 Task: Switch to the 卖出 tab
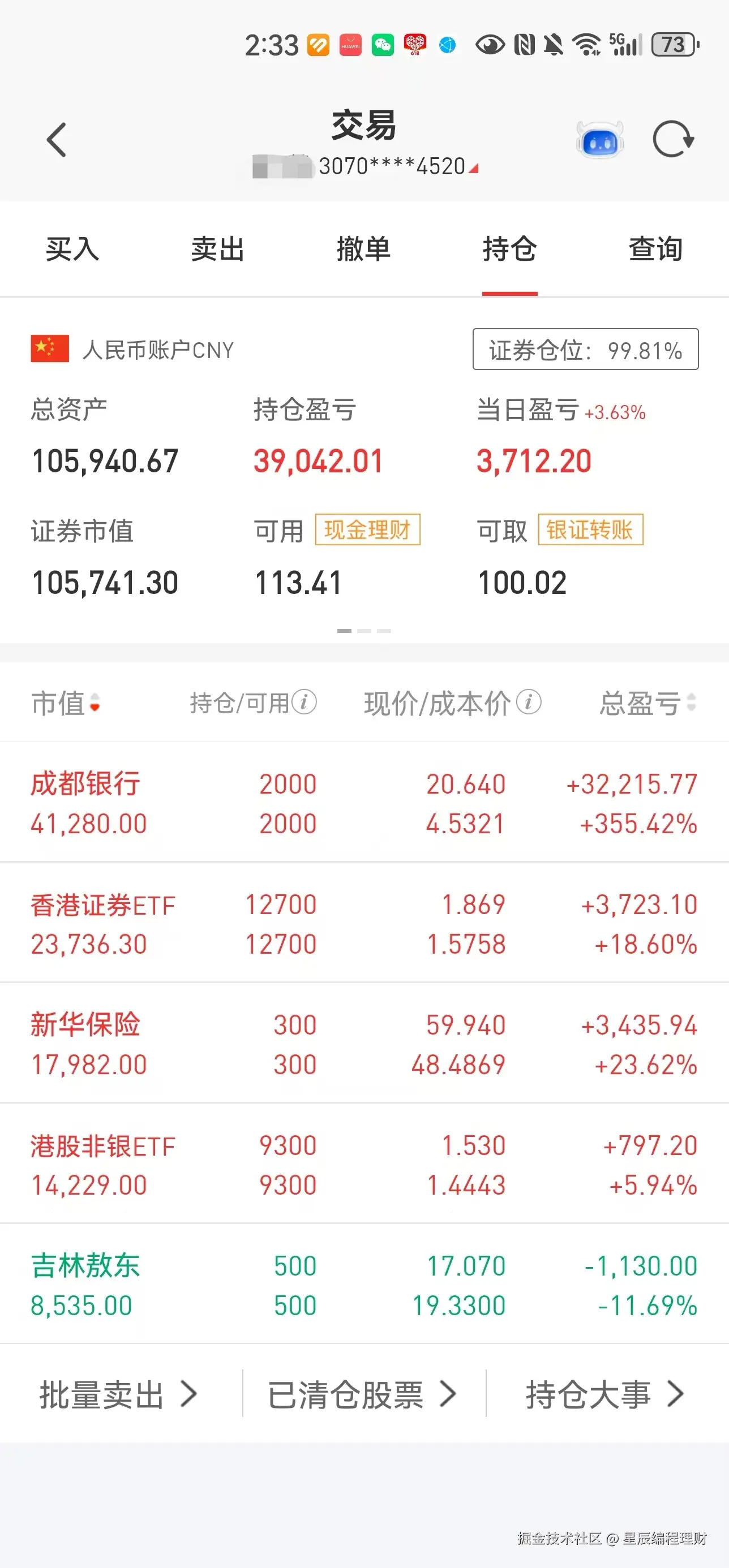[217, 249]
